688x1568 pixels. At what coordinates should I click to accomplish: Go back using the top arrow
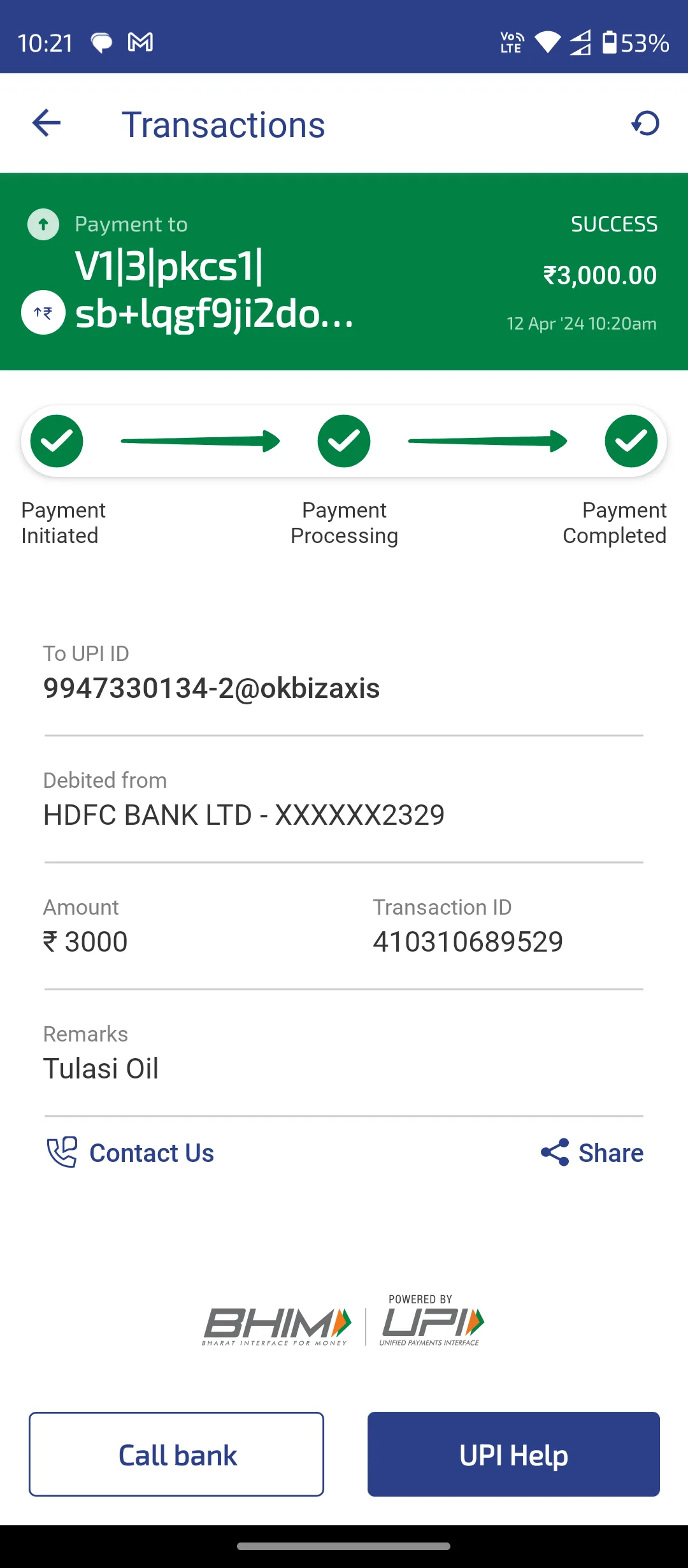click(x=47, y=123)
